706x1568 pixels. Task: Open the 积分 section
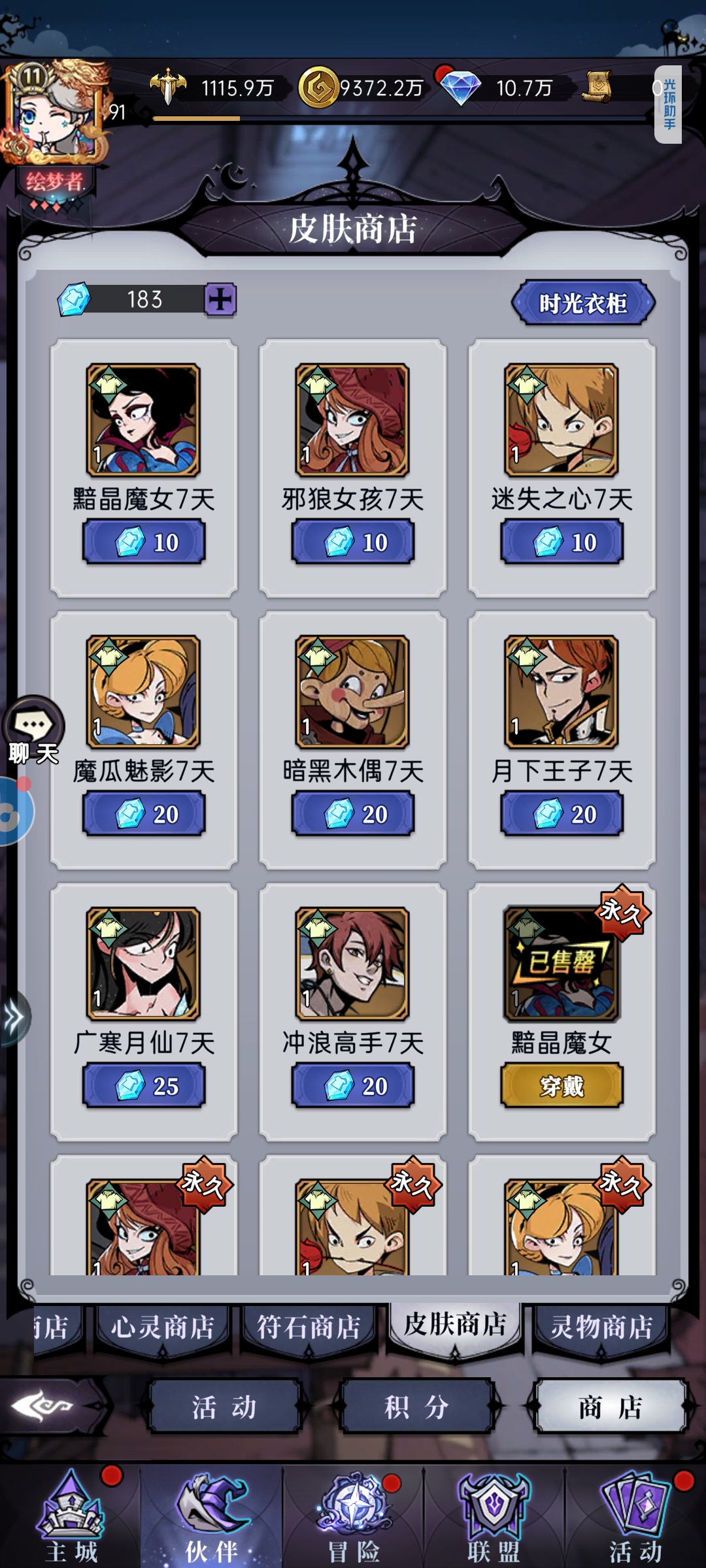tap(417, 1407)
